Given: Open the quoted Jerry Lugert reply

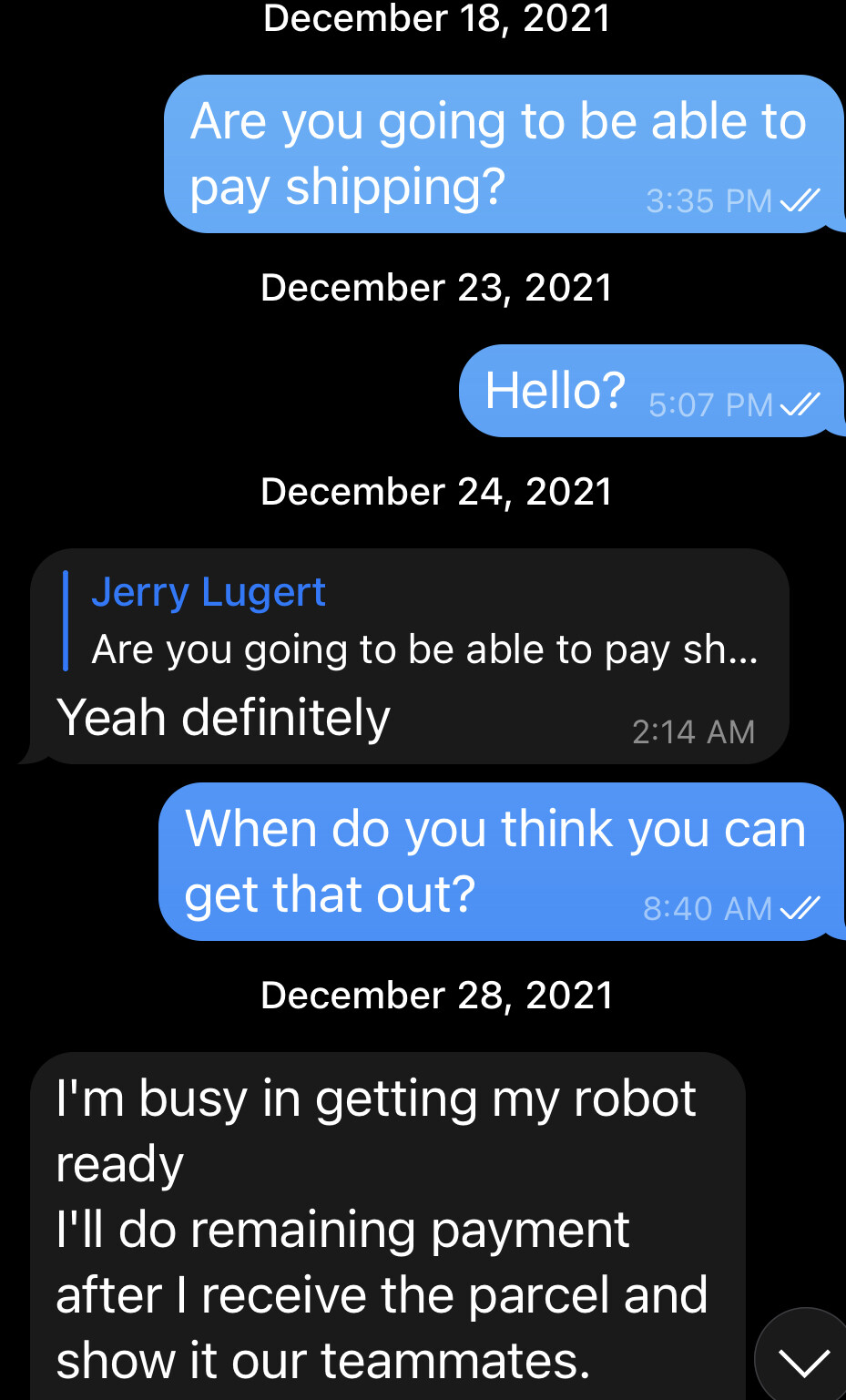Looking at the screenshot, I should click(x=410, y=622).
